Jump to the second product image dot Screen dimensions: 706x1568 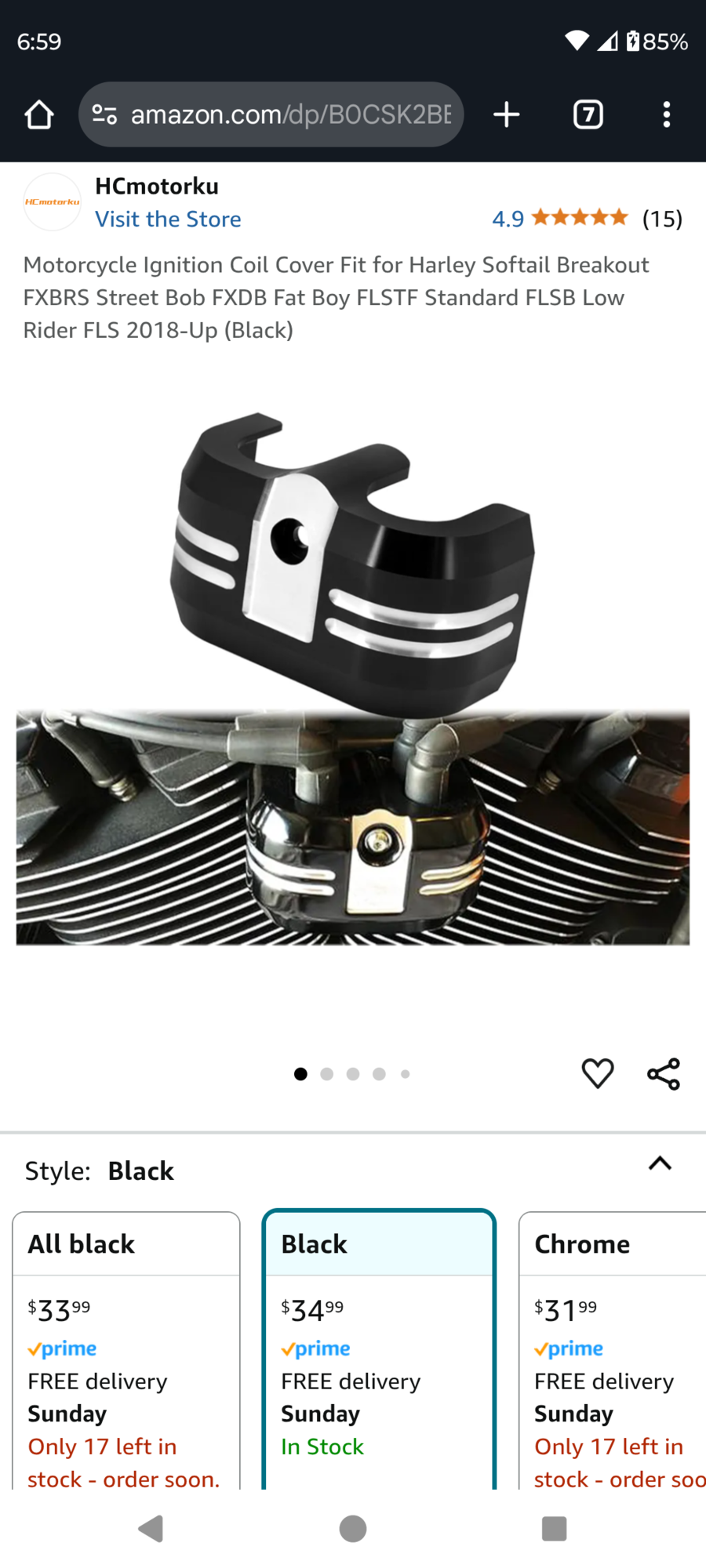click(327, 1074)
